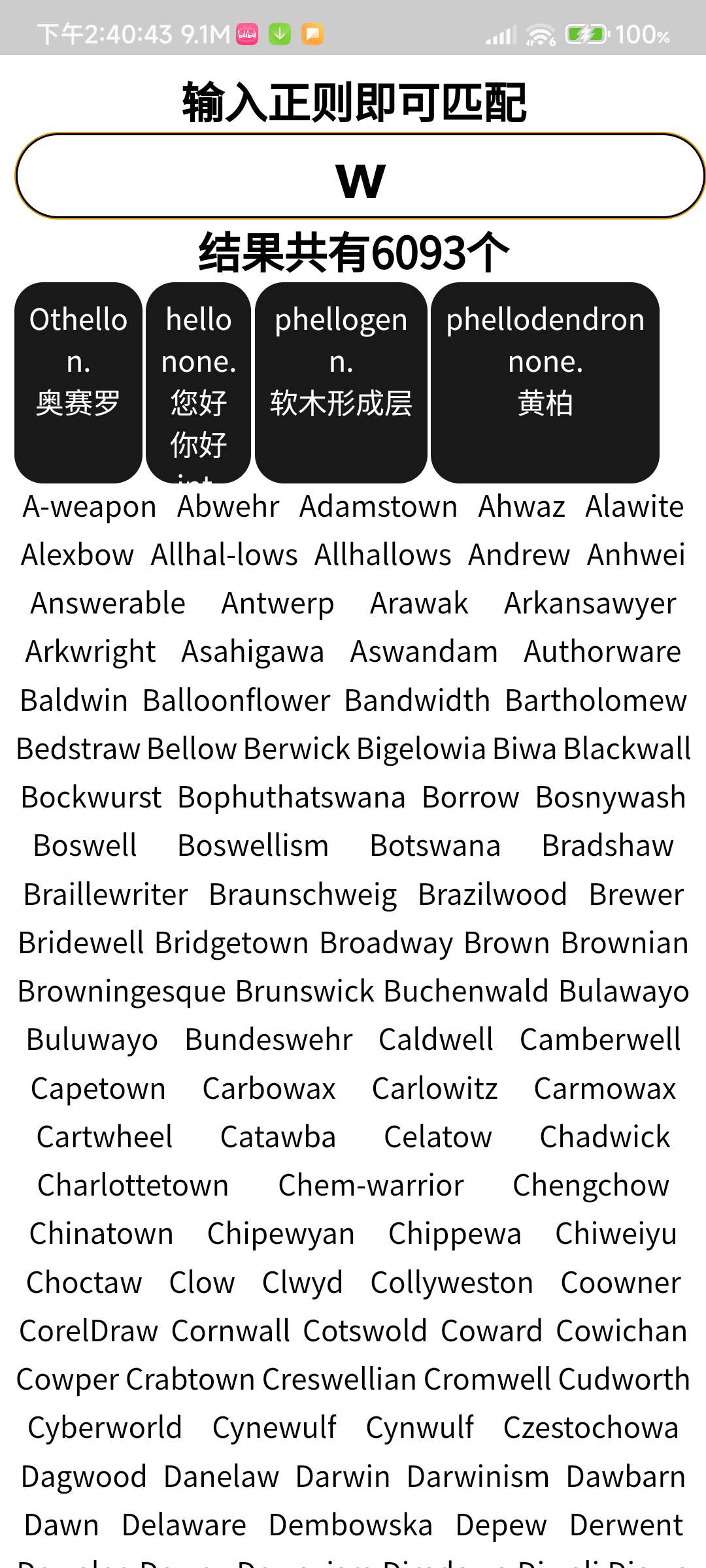Screen dimensions: 706x1568
Task: Select the word Cyberworld
Action: [x=105, y=1429]
